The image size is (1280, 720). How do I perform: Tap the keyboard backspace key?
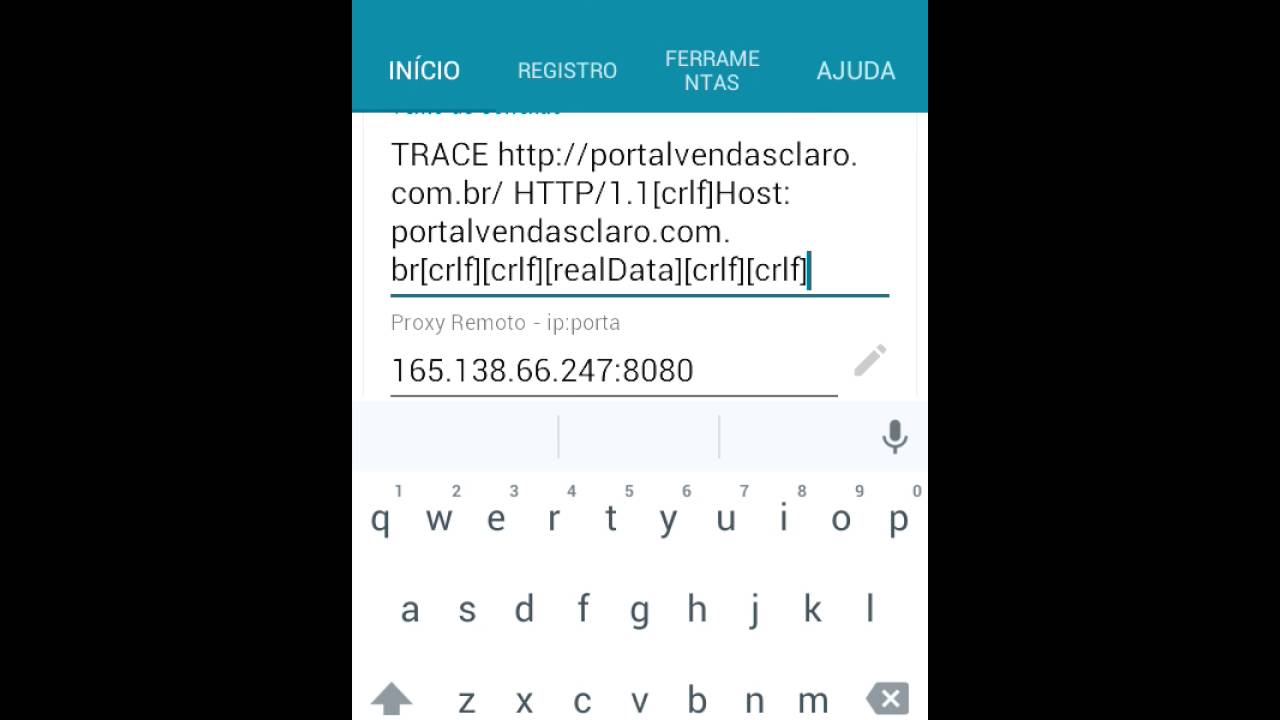click(887, 698)
